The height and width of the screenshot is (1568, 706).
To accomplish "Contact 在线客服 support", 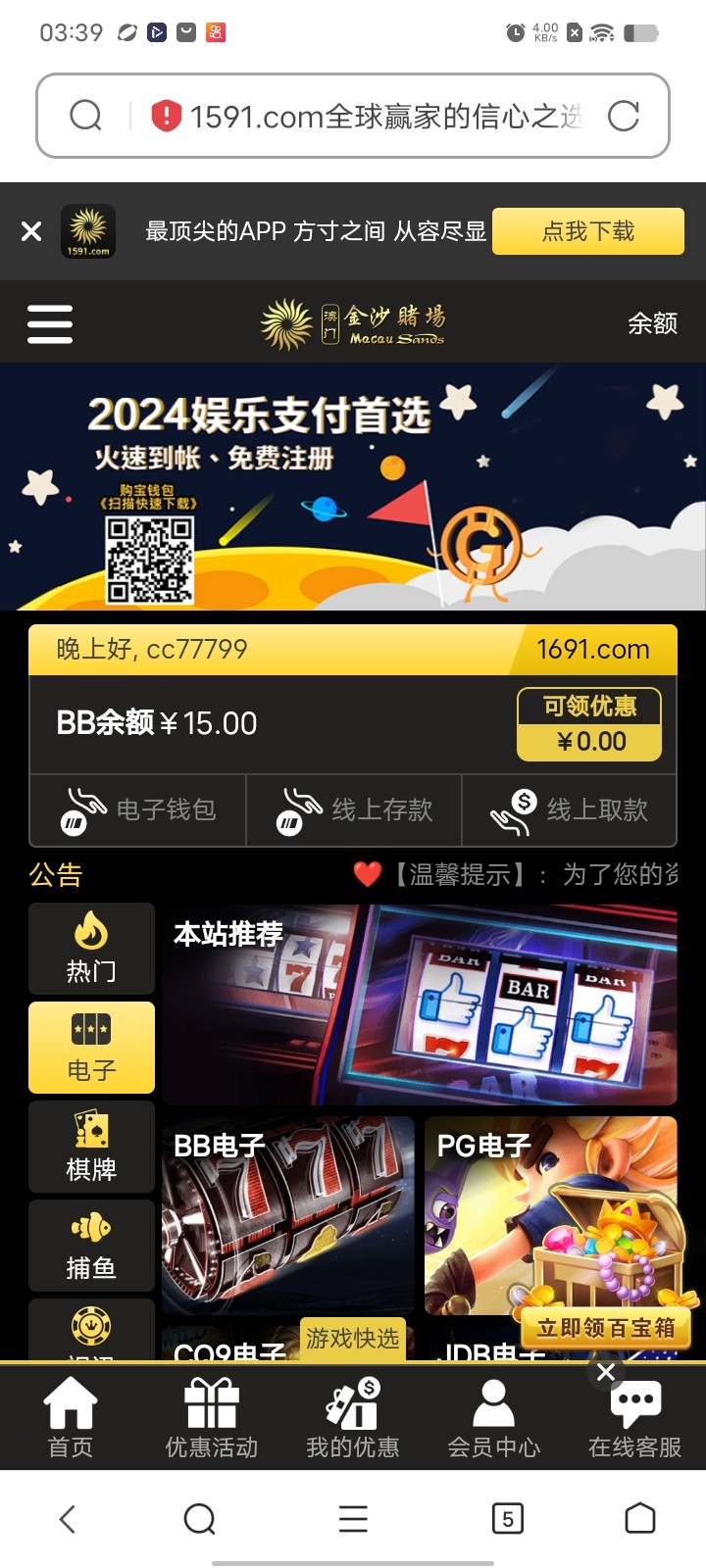I will click(x=634, y=1418).
